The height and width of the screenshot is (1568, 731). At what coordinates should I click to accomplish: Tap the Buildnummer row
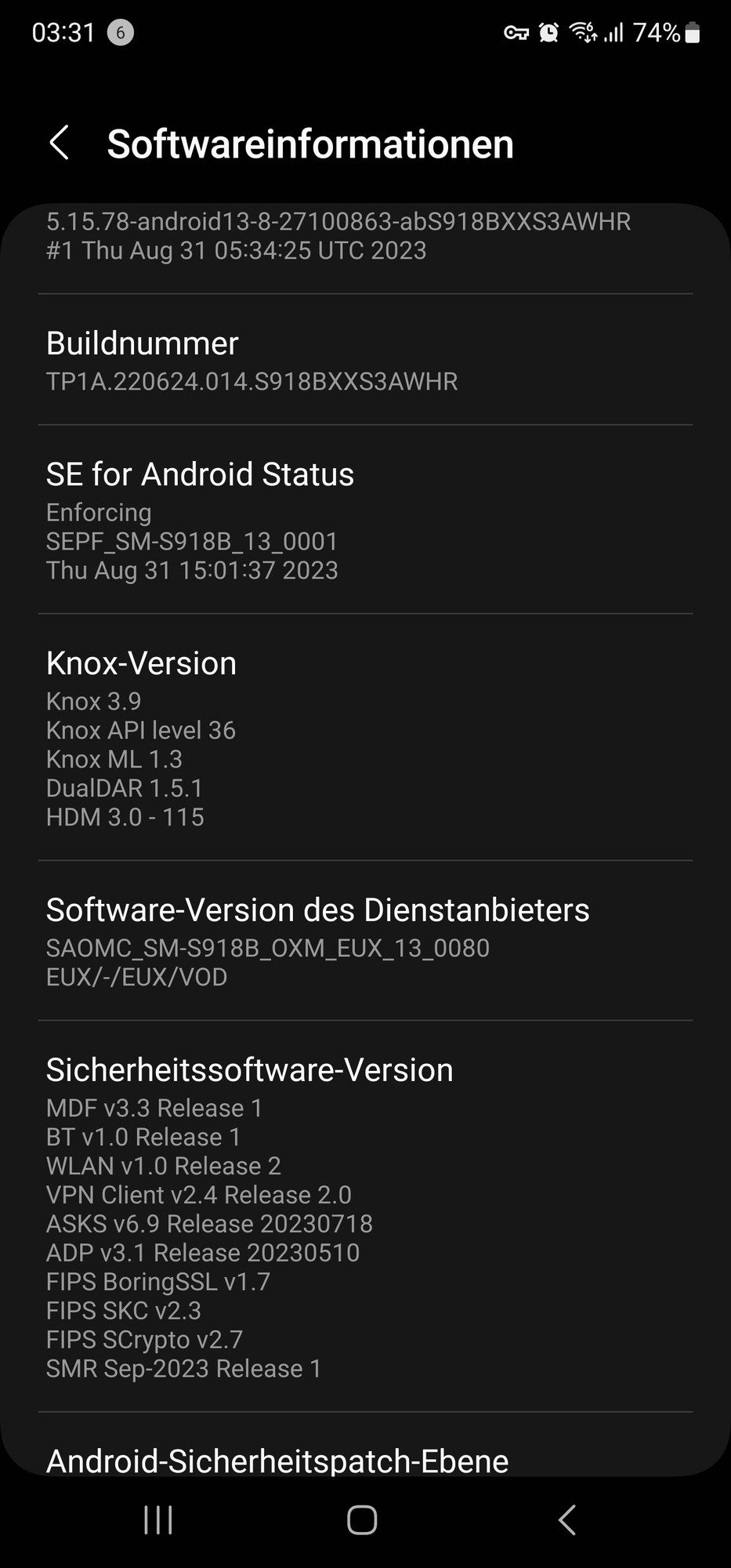(365, 361)
